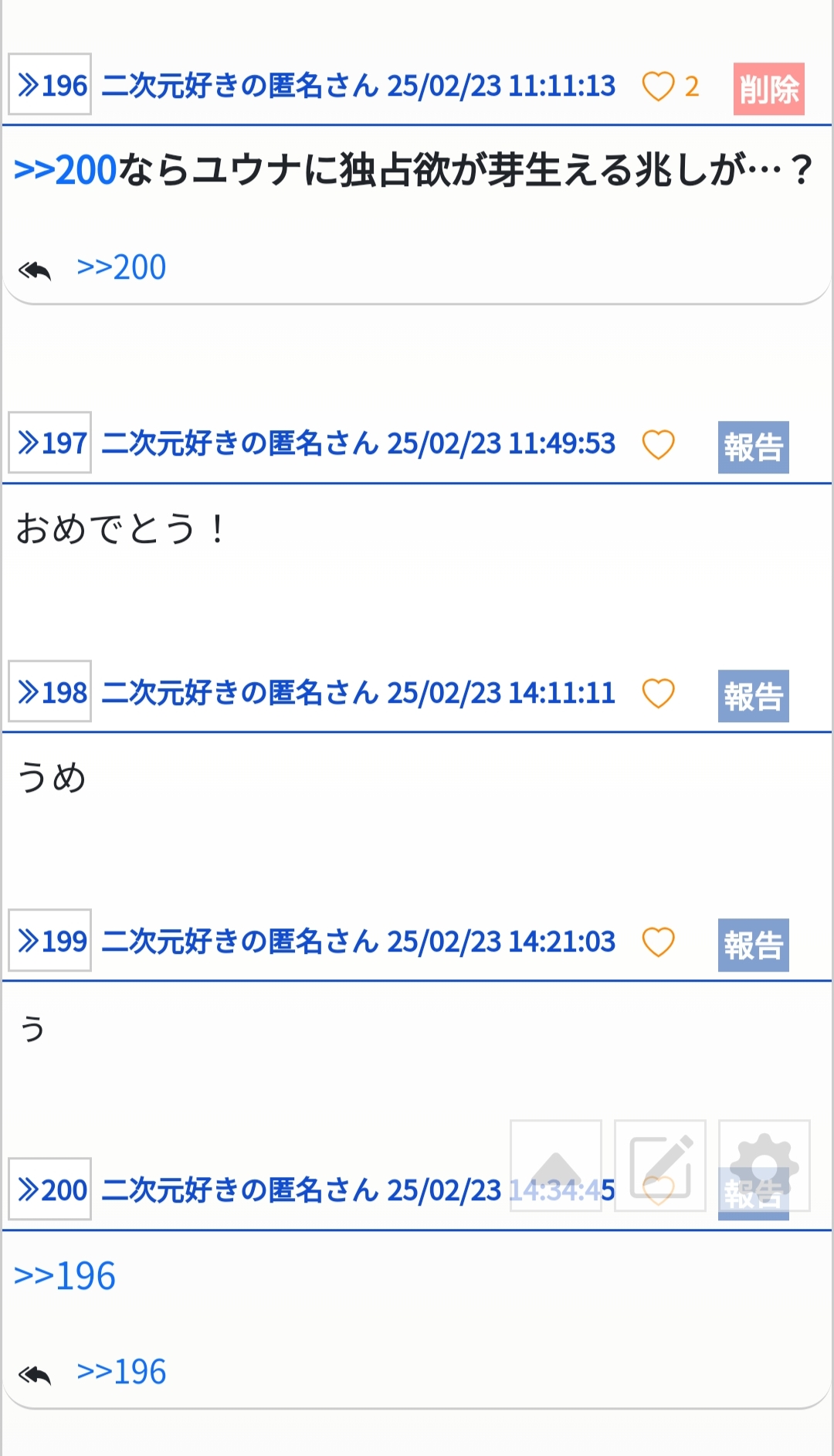Report post 198 with 報告 button
Image resolution: width=834 pixels, height=1456 pixels.
coord(754,696)
